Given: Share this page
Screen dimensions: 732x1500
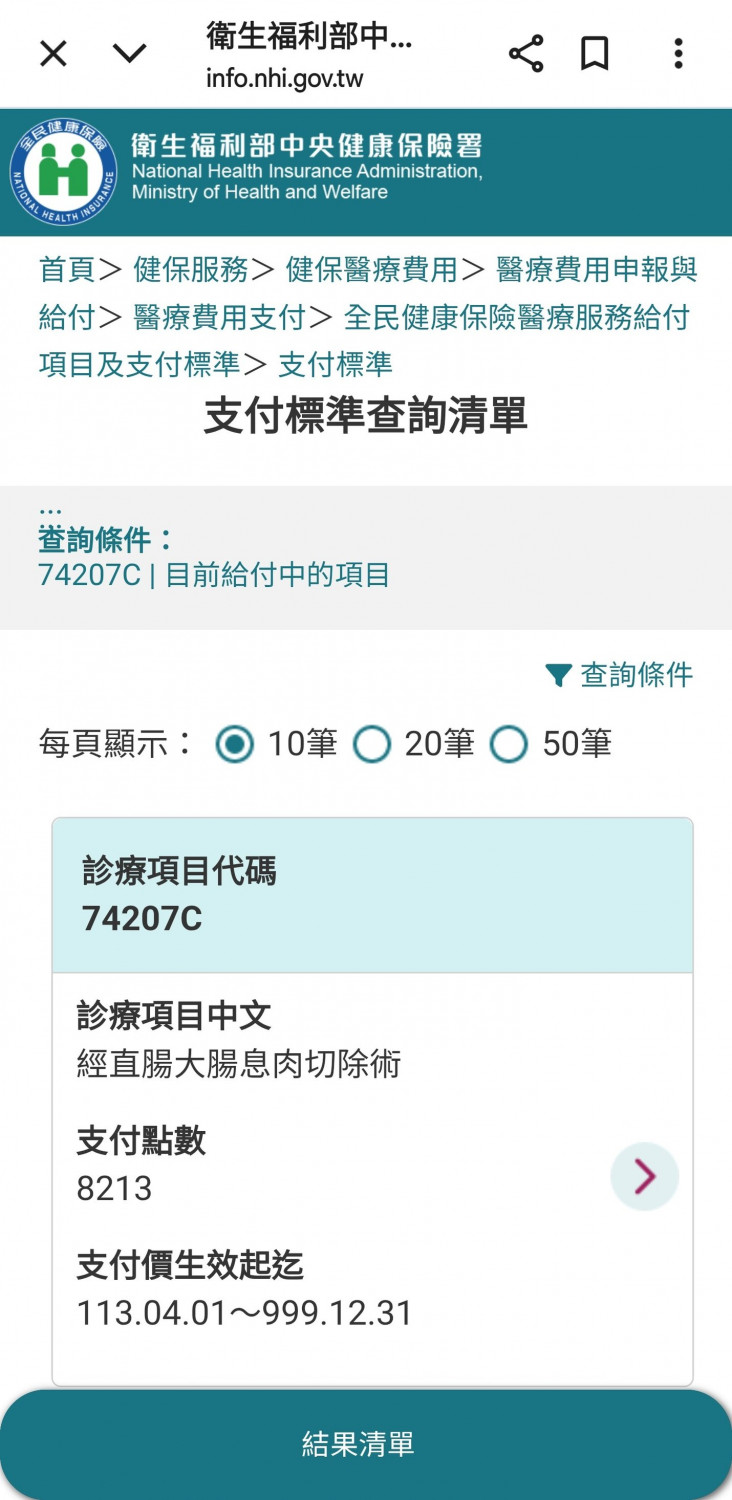Looking at the screenshot, I should [526, 53].
